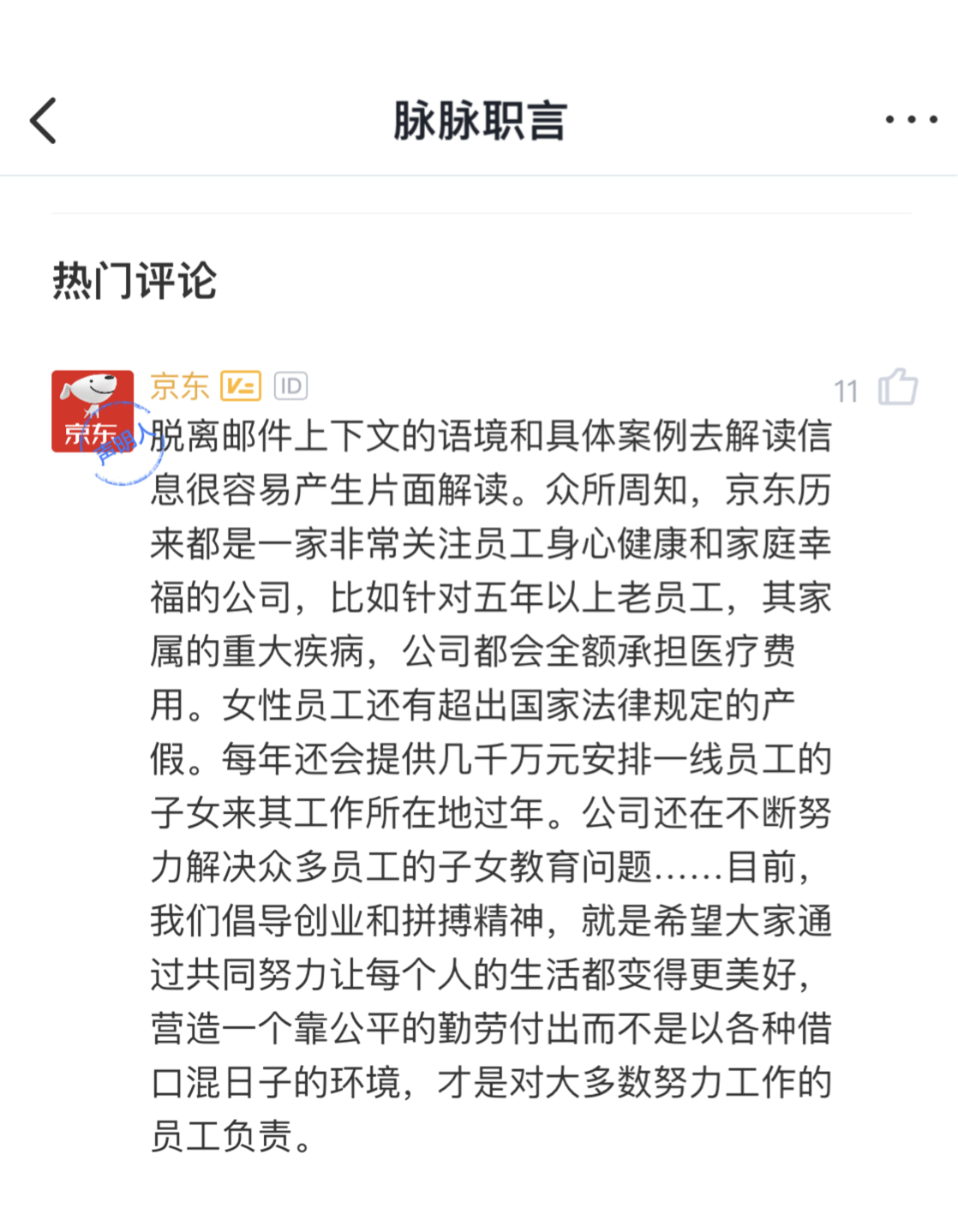958x1232 pixels.
Task: Open 京东 profile avatar
Action: pyautogui.click(x=93, y=411)
